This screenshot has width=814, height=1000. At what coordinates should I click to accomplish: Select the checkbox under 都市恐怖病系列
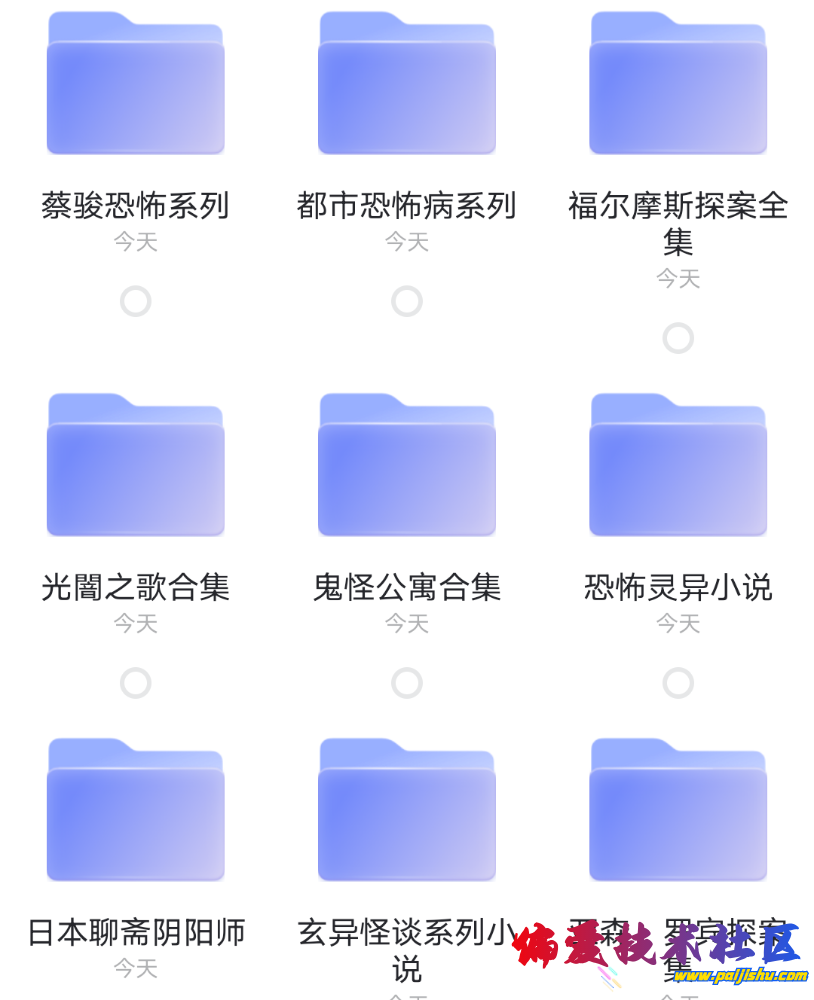tap(406, 301)
